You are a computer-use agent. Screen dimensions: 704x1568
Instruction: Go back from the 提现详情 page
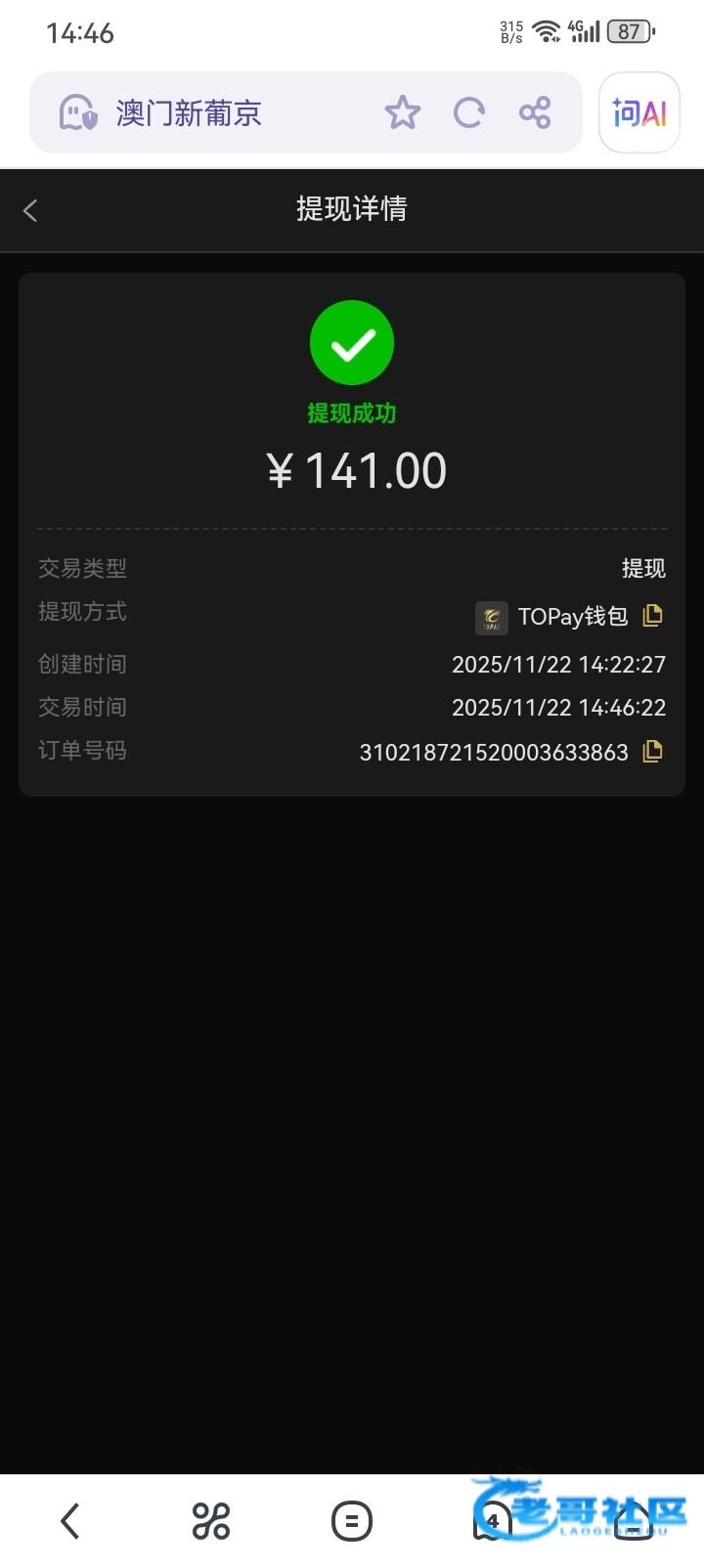pos(30,210)
